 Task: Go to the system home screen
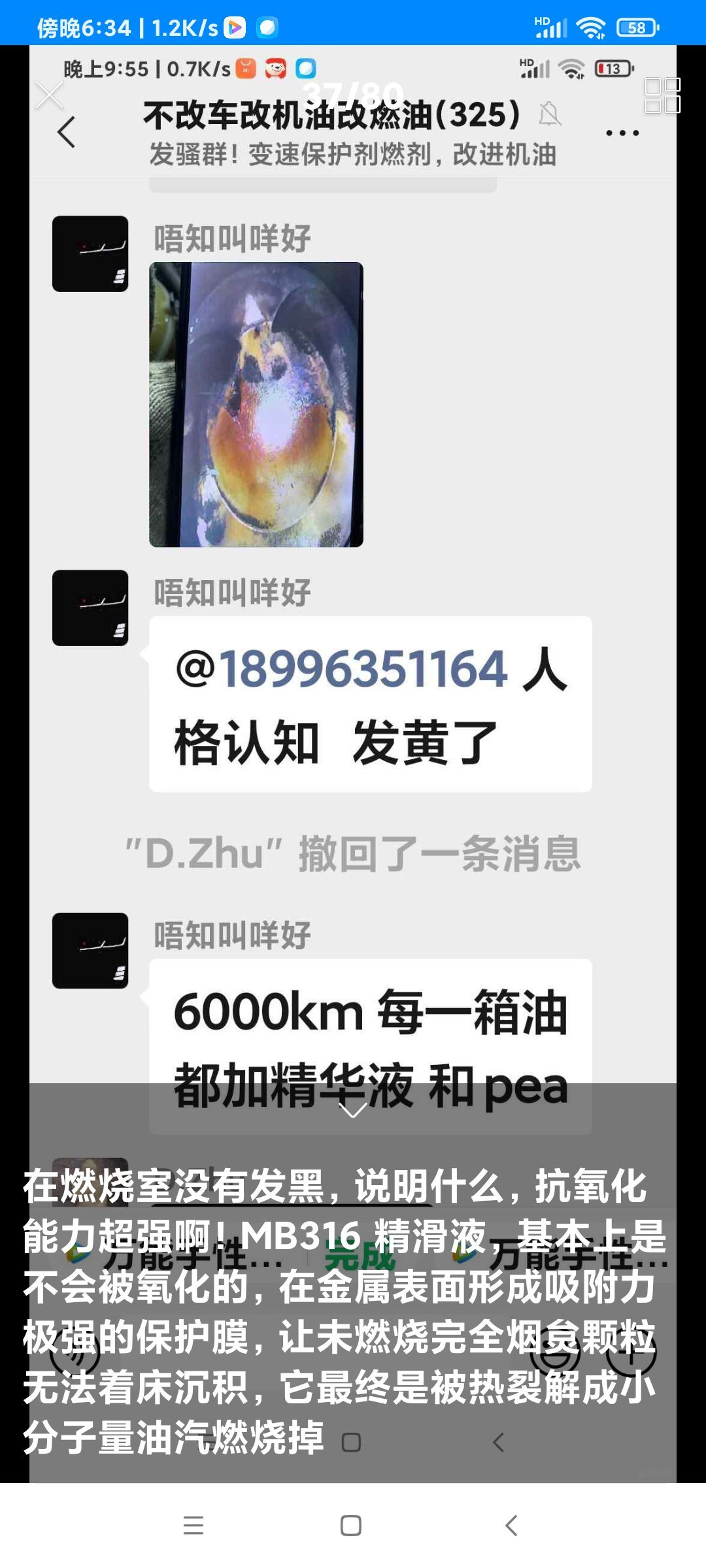[x=351, y=1526]
